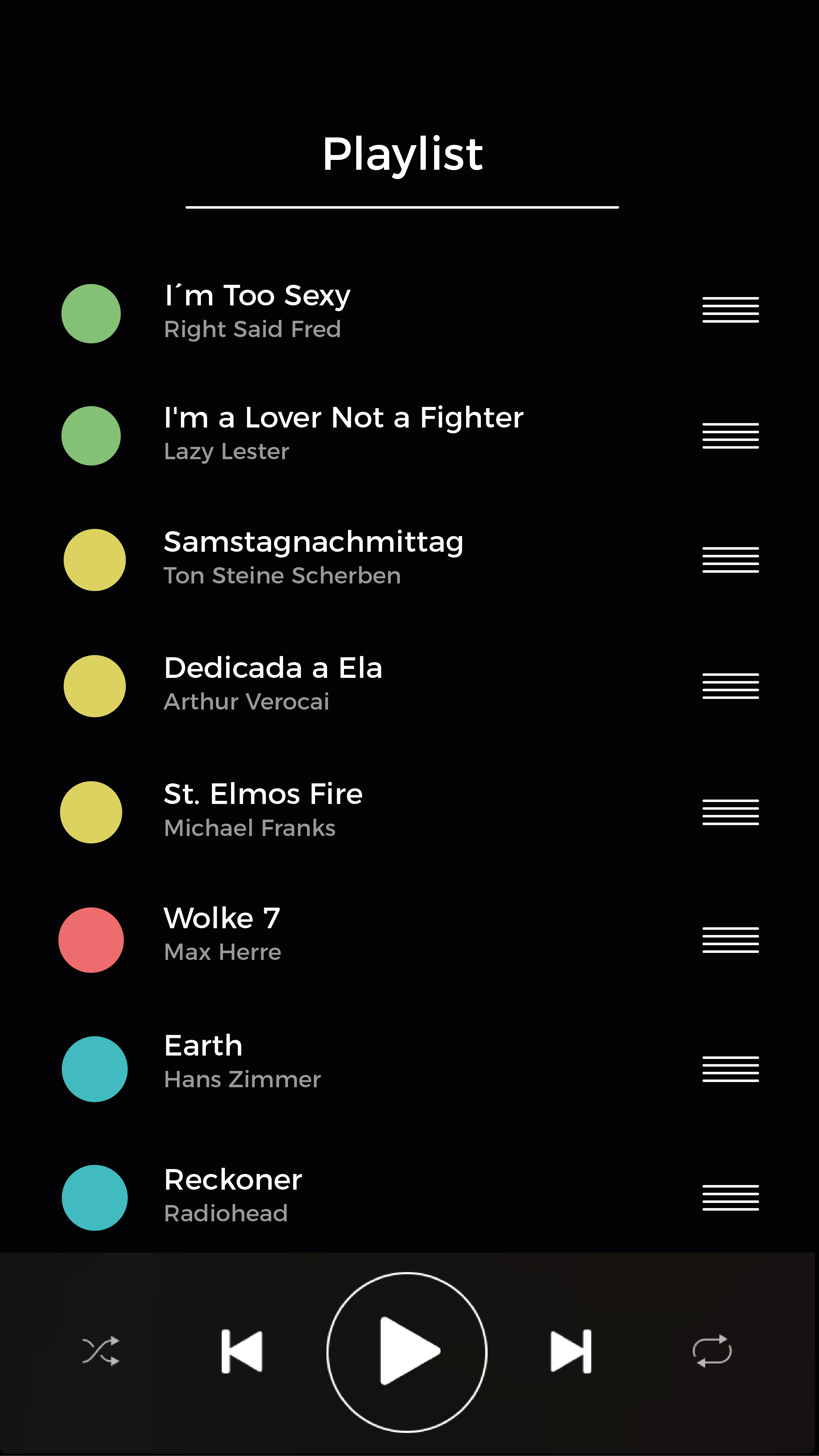The width and height of the screenshot is (819, 1456).
Task: Tap the reorder handle next to Reckoner
Action: click(730, 1197)
